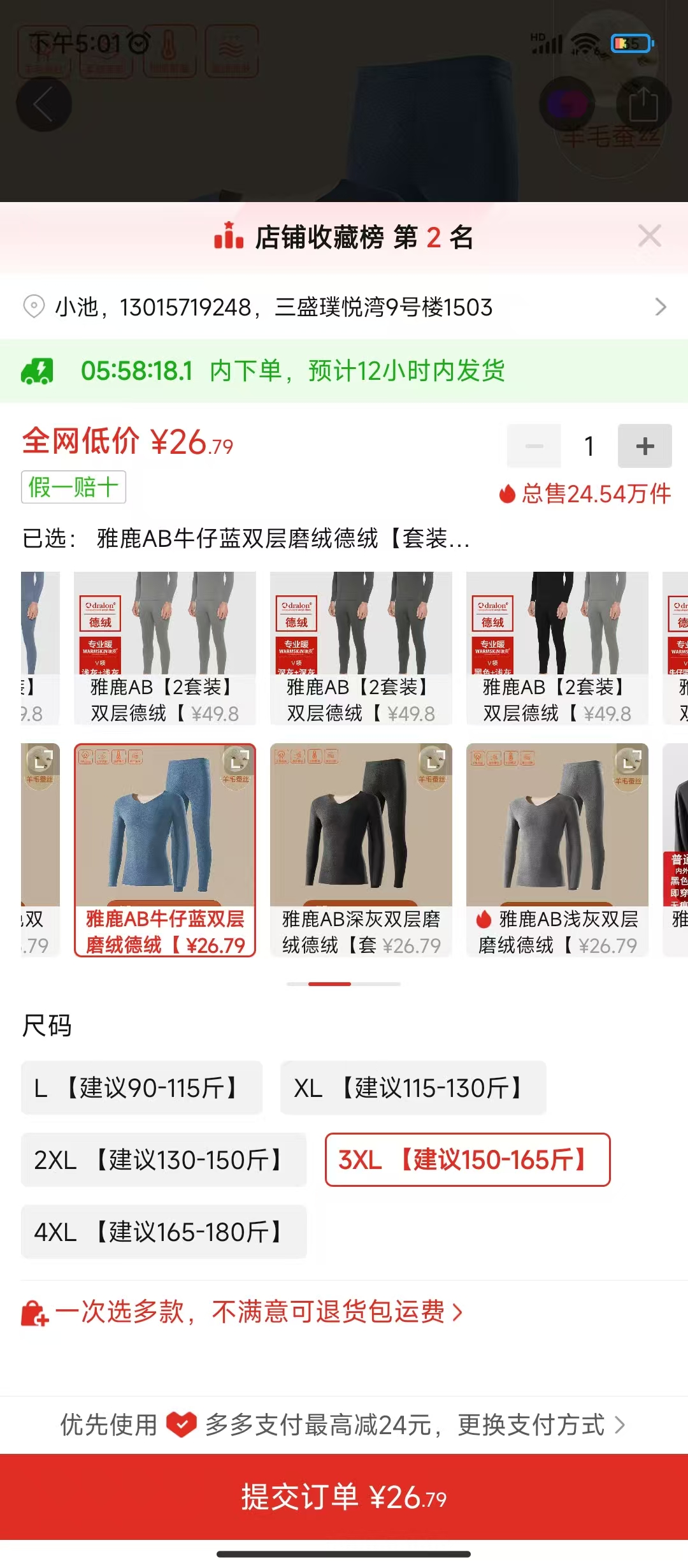Choose 雅鹿AB浅灰双层磨绒德绒 set

pyautogui.click(x=557, y=850)
